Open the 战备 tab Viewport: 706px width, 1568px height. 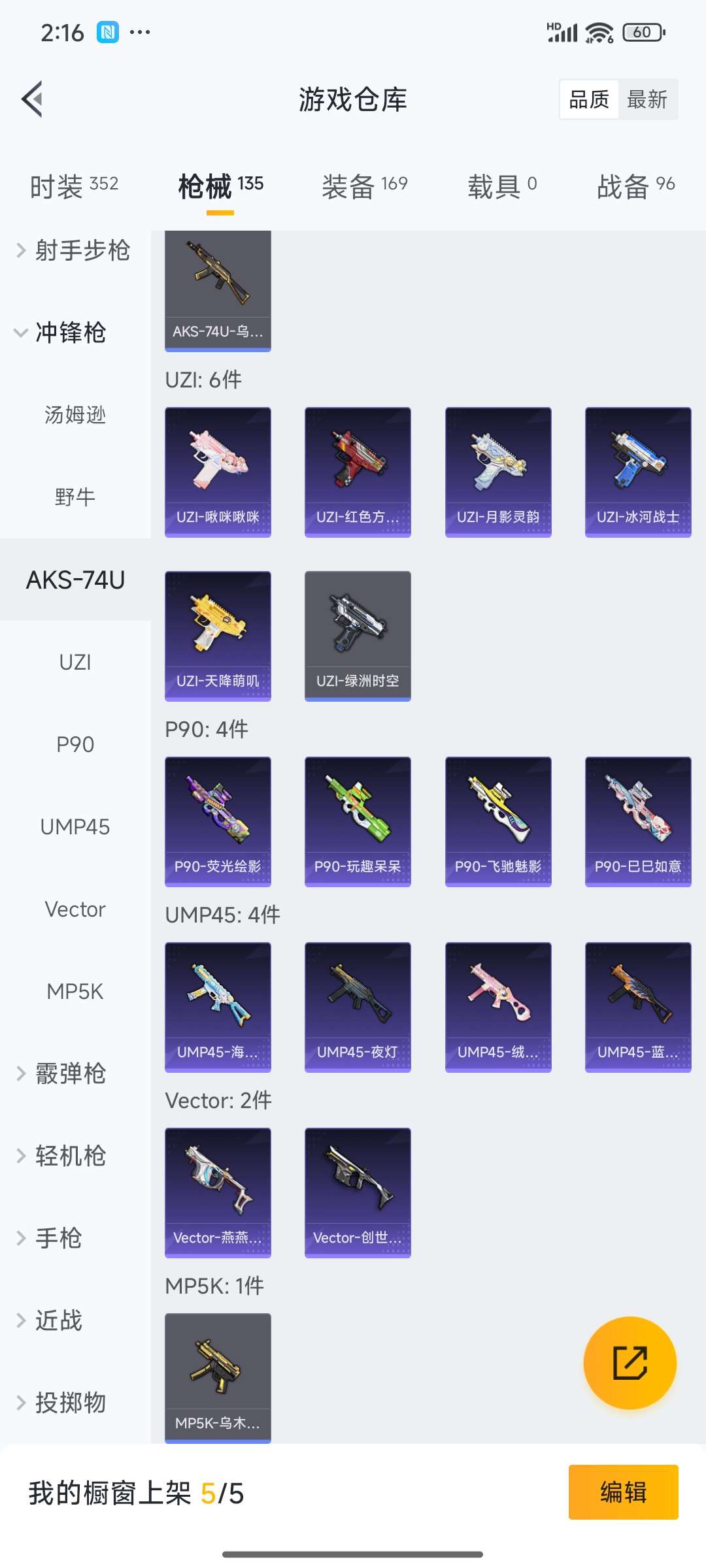(x=635, y=186)
